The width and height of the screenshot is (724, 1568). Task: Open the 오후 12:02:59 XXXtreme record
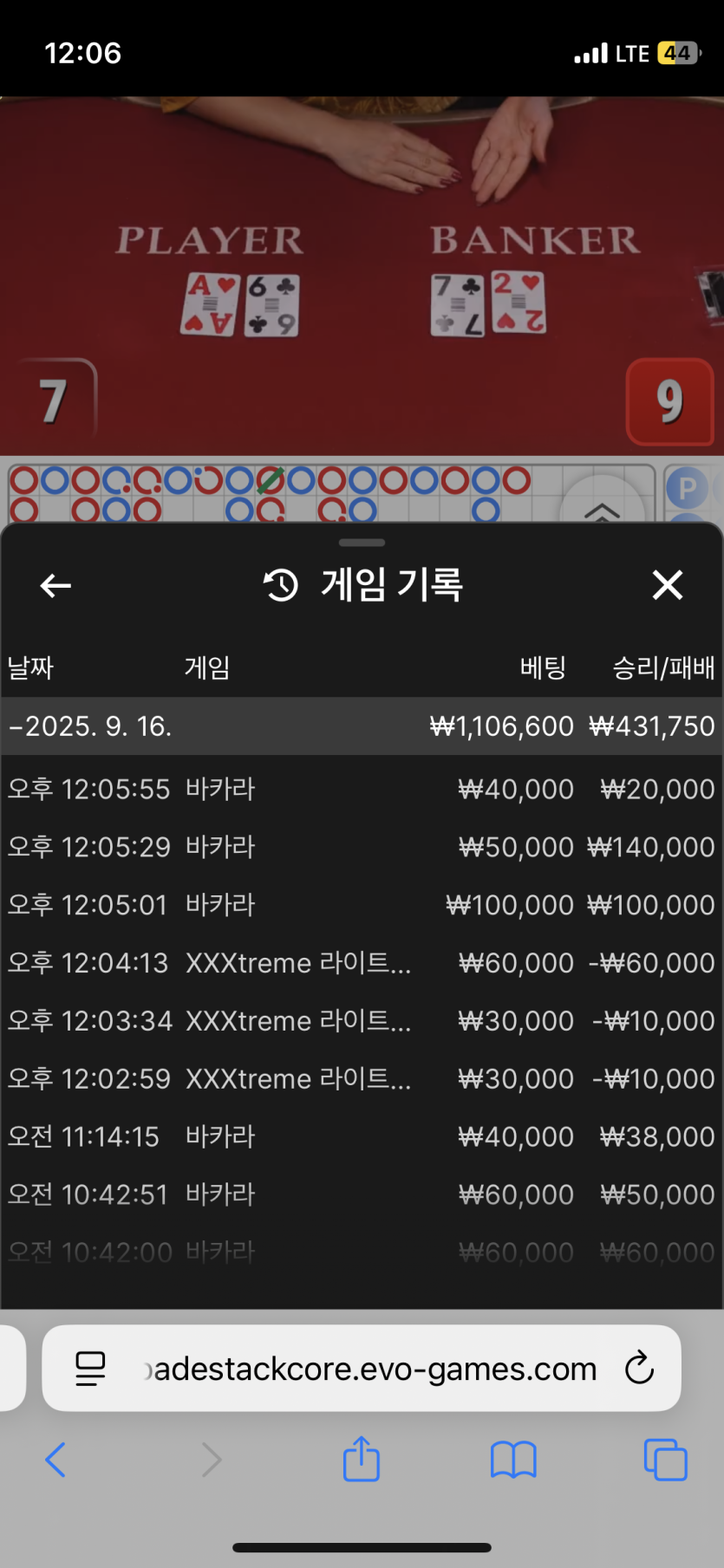coord(361,1079)
